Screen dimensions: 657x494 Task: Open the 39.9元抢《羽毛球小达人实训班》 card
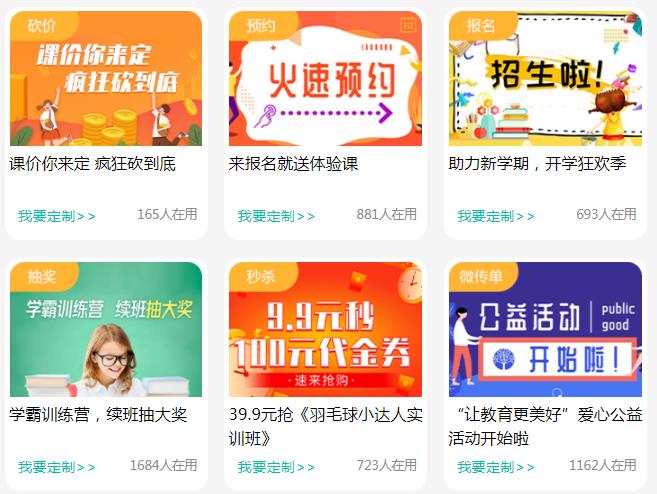pos(325,330)
